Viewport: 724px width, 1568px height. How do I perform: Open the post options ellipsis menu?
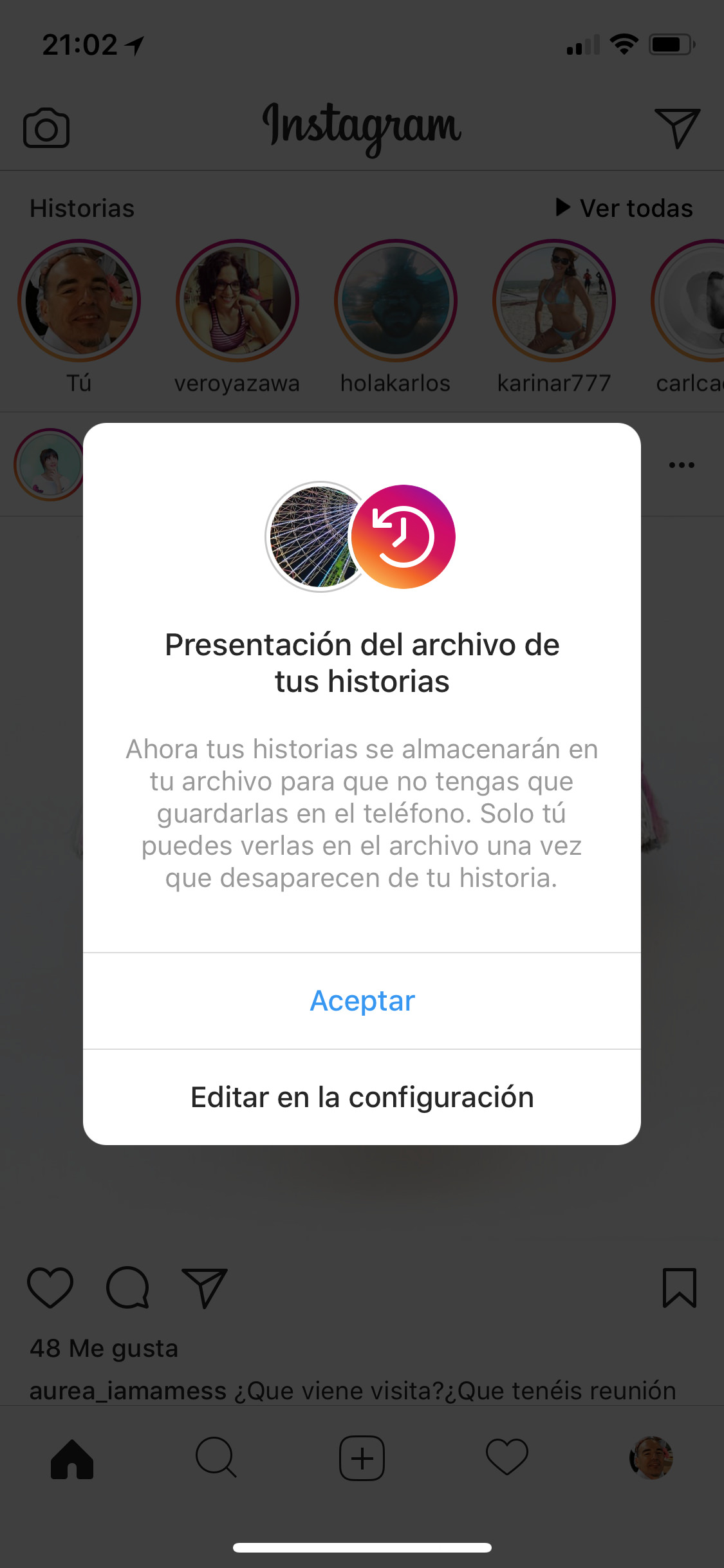coord(680,465)
